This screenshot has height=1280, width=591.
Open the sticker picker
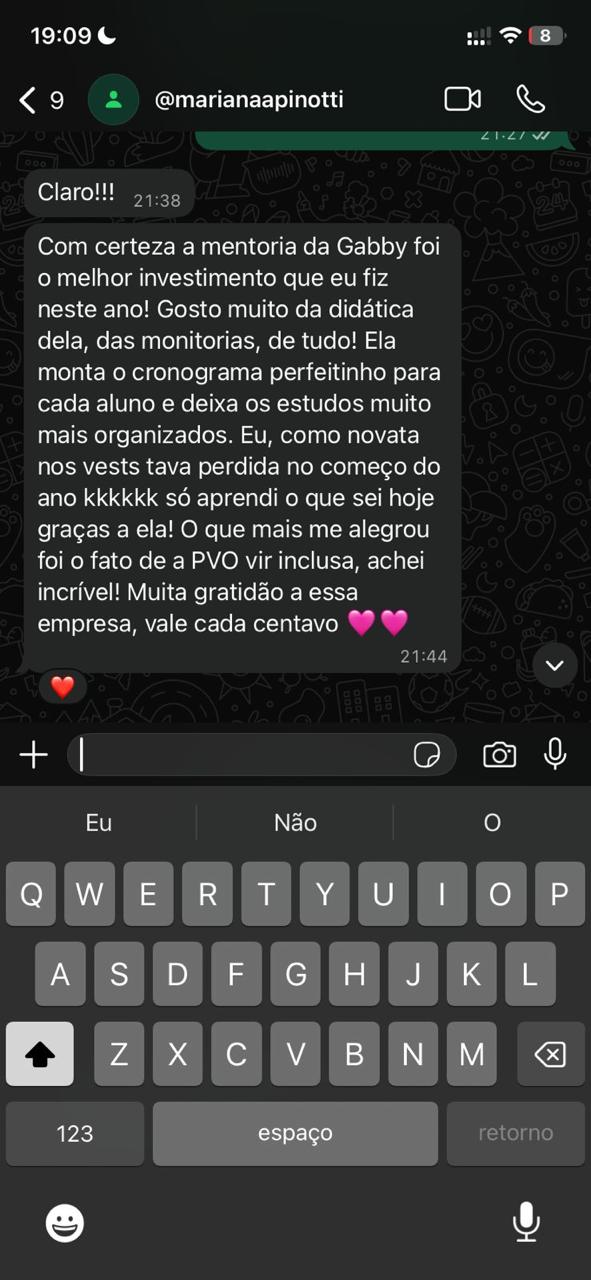tap(427, 755)
